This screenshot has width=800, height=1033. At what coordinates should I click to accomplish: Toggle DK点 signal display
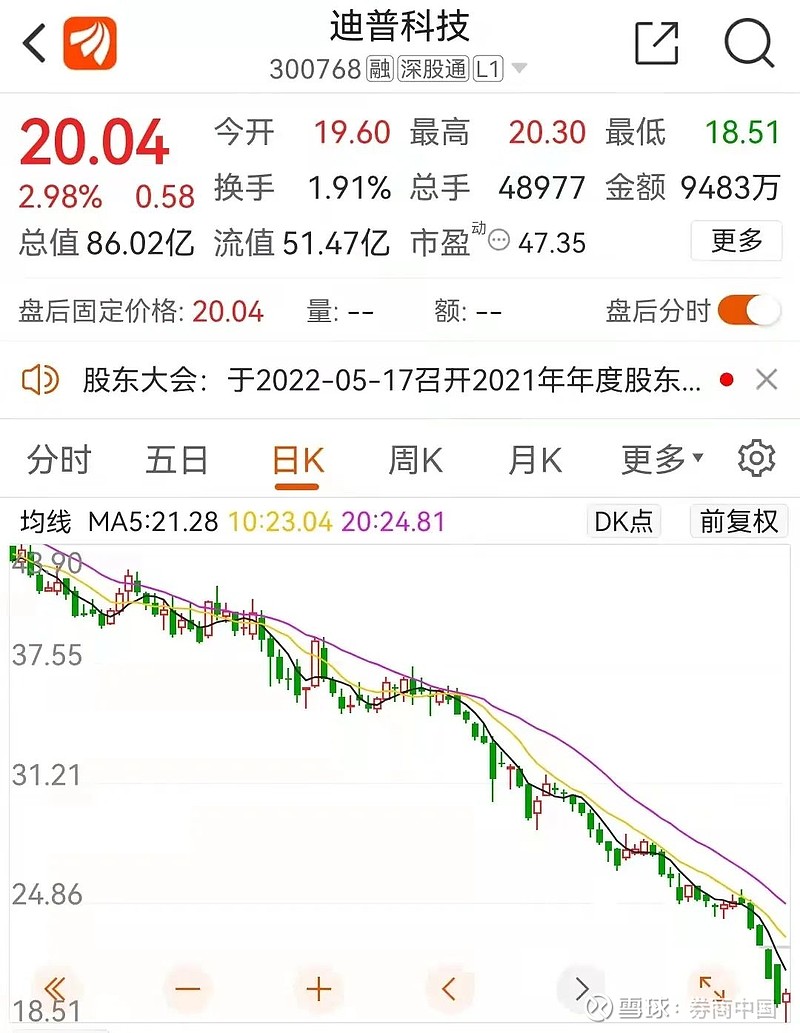[623, 521]
